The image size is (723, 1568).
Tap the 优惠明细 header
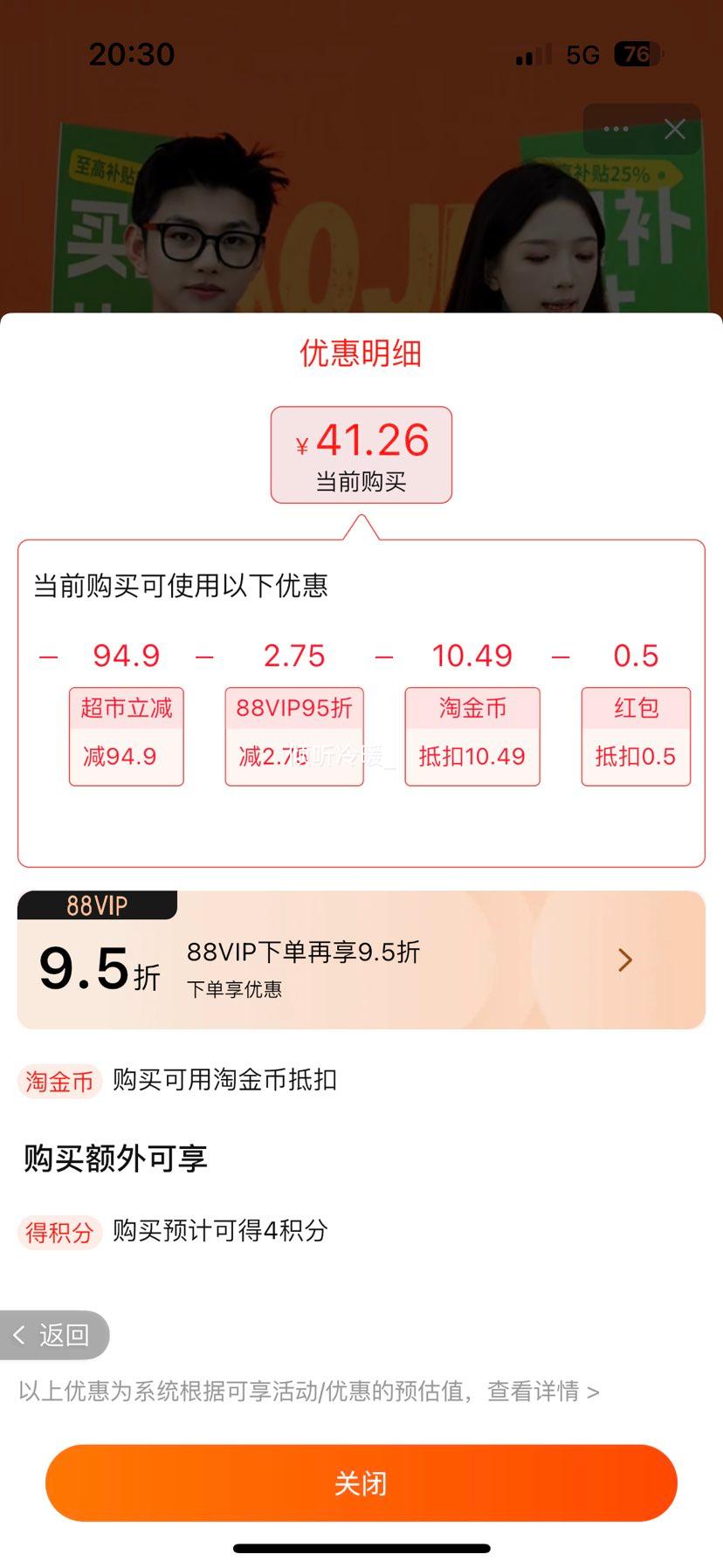point(361,354)
